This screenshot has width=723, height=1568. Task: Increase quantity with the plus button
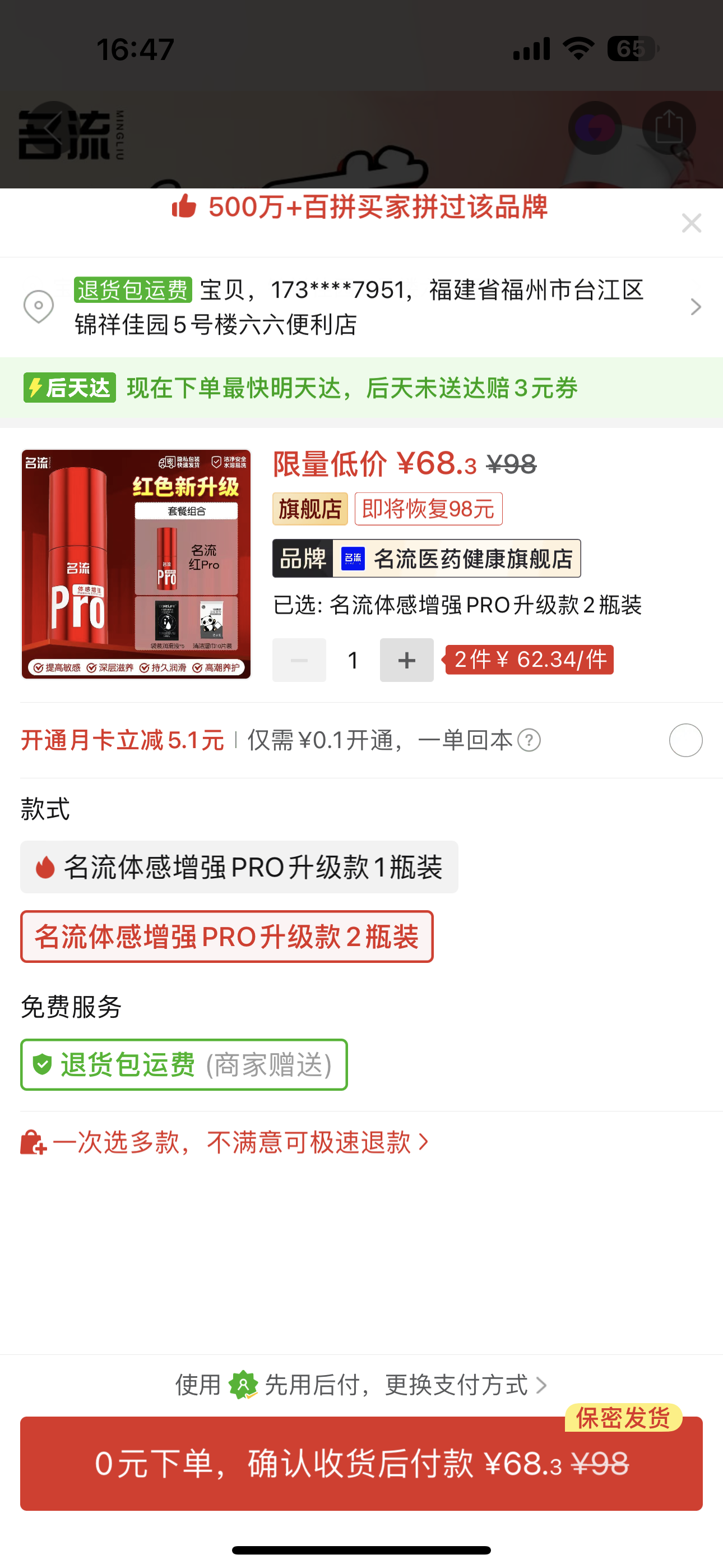click(406, 660)
